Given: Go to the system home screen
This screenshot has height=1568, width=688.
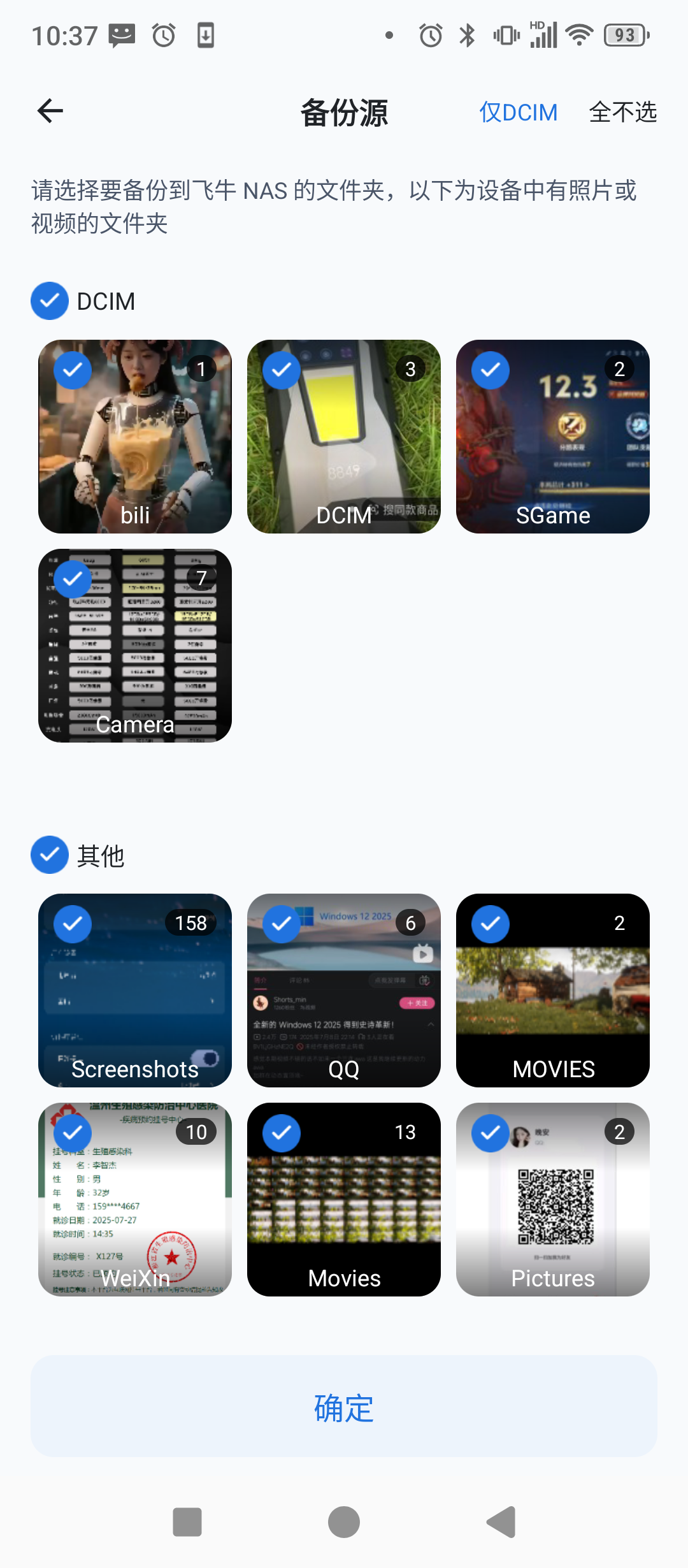Looking at the screenshot, I should coord(344,1522).
